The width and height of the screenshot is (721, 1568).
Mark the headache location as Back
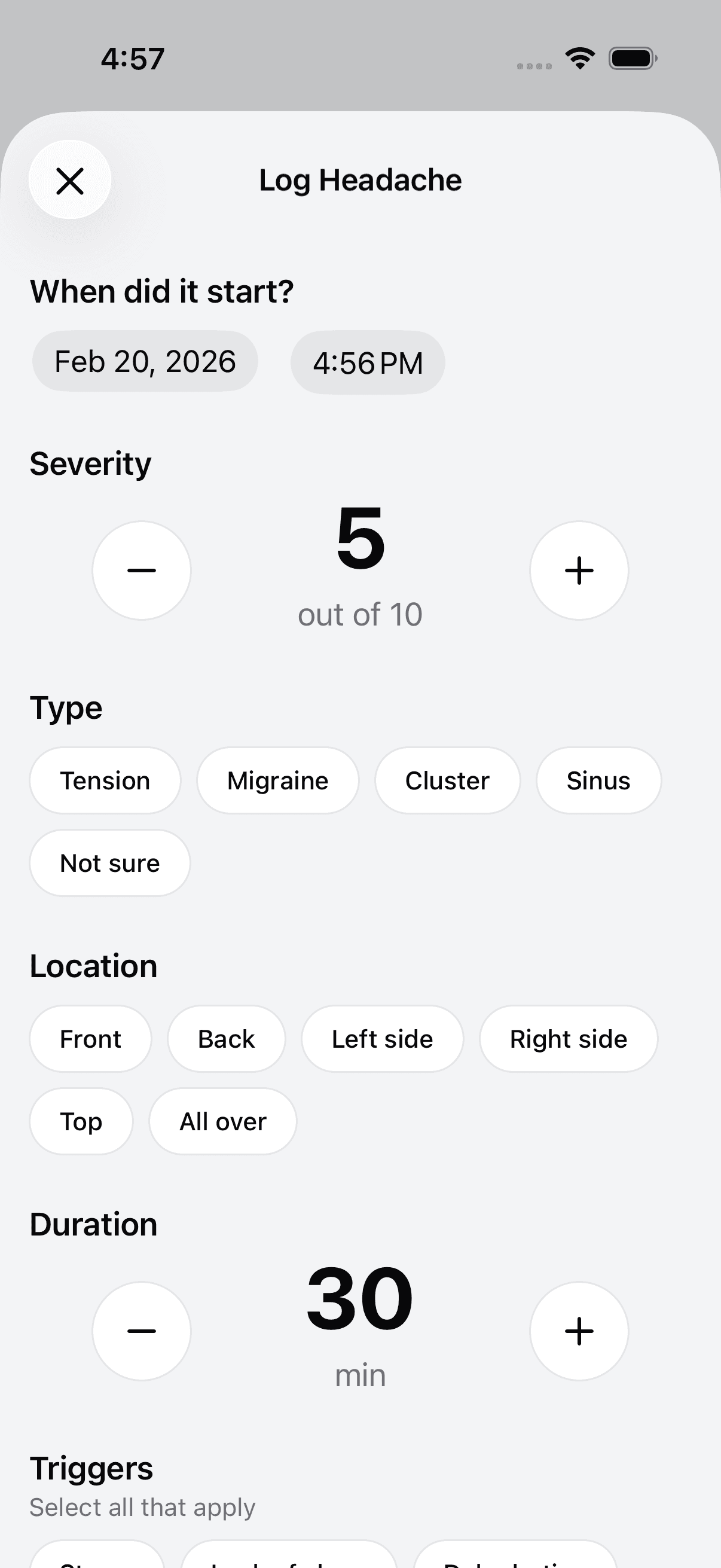pyautogui.click(x=226, y=1038)
